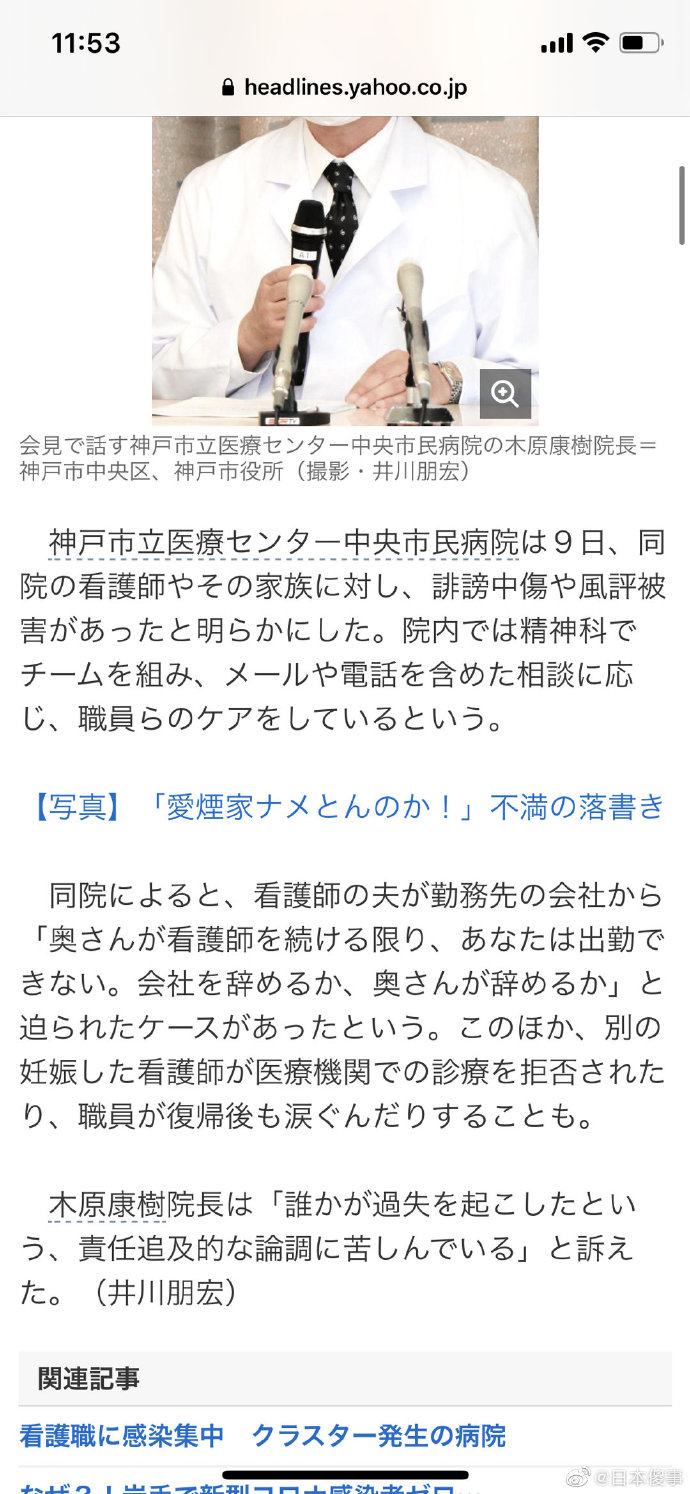
Task: Tap the headlines.yahoo.co.jp address bar
Action: coord(345,87)
